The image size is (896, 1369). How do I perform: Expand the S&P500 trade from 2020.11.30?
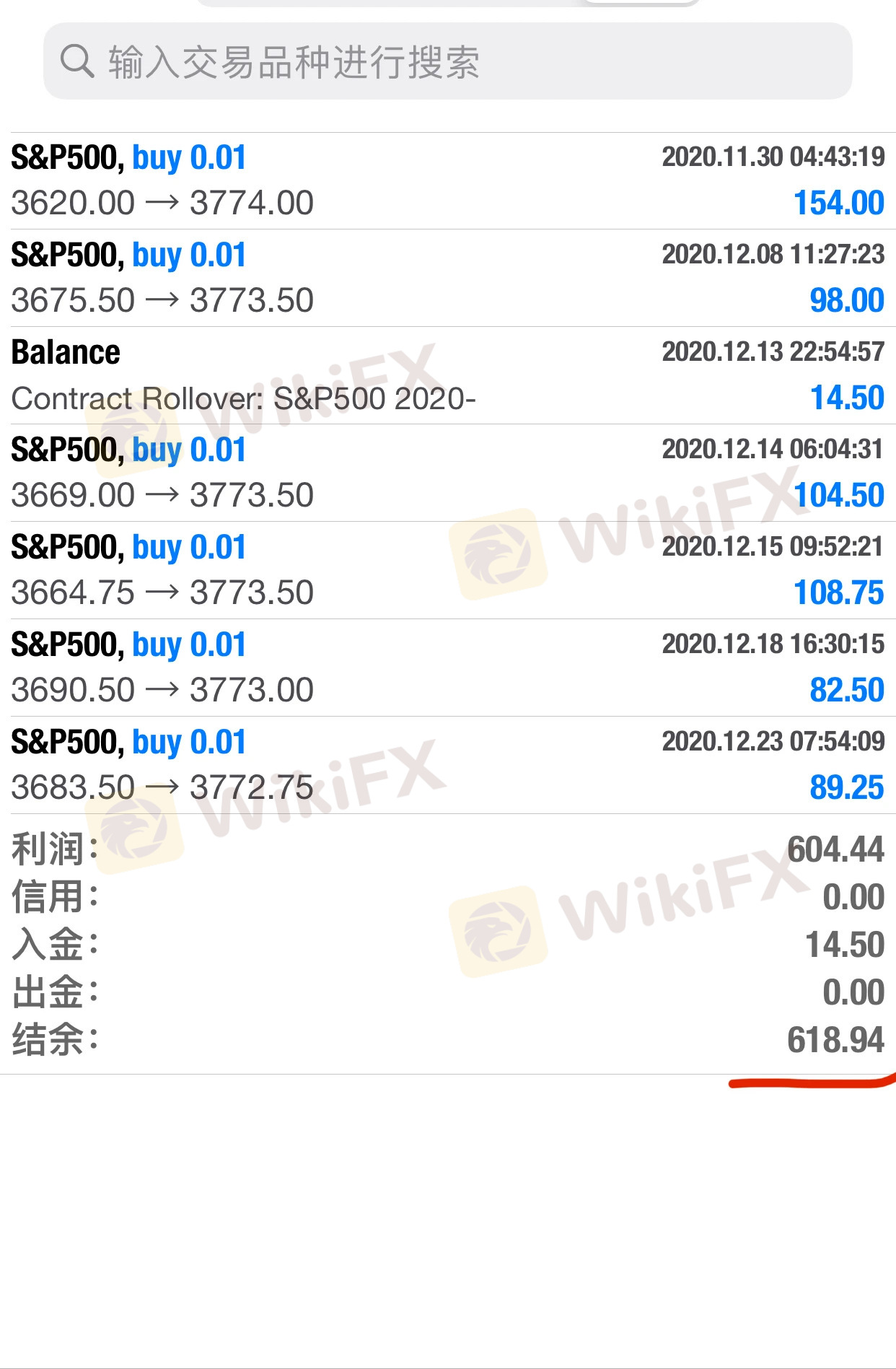coord(447,180)
